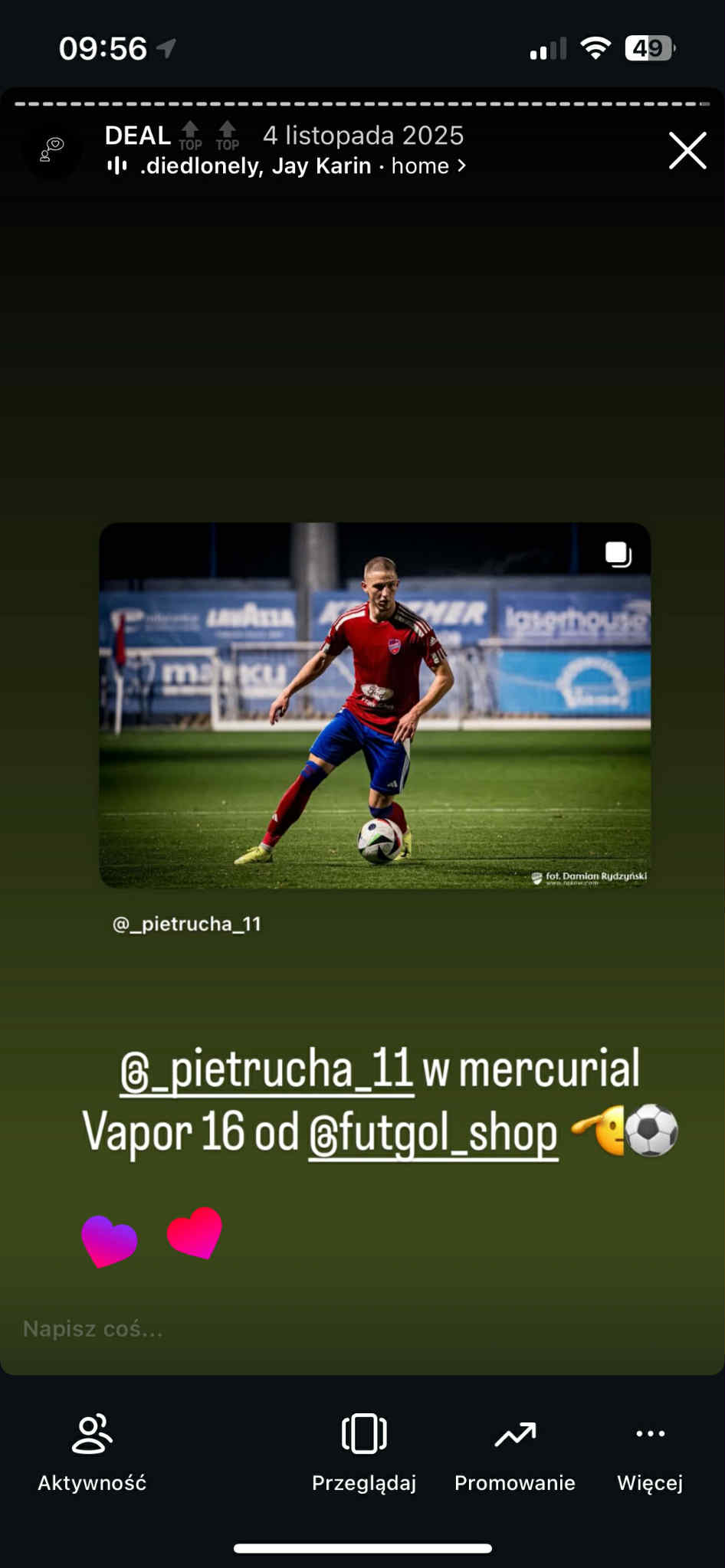Open the shared football post
Image resolution: width=725 pixels, height=1568 pixels.
(x=375, y=705)
